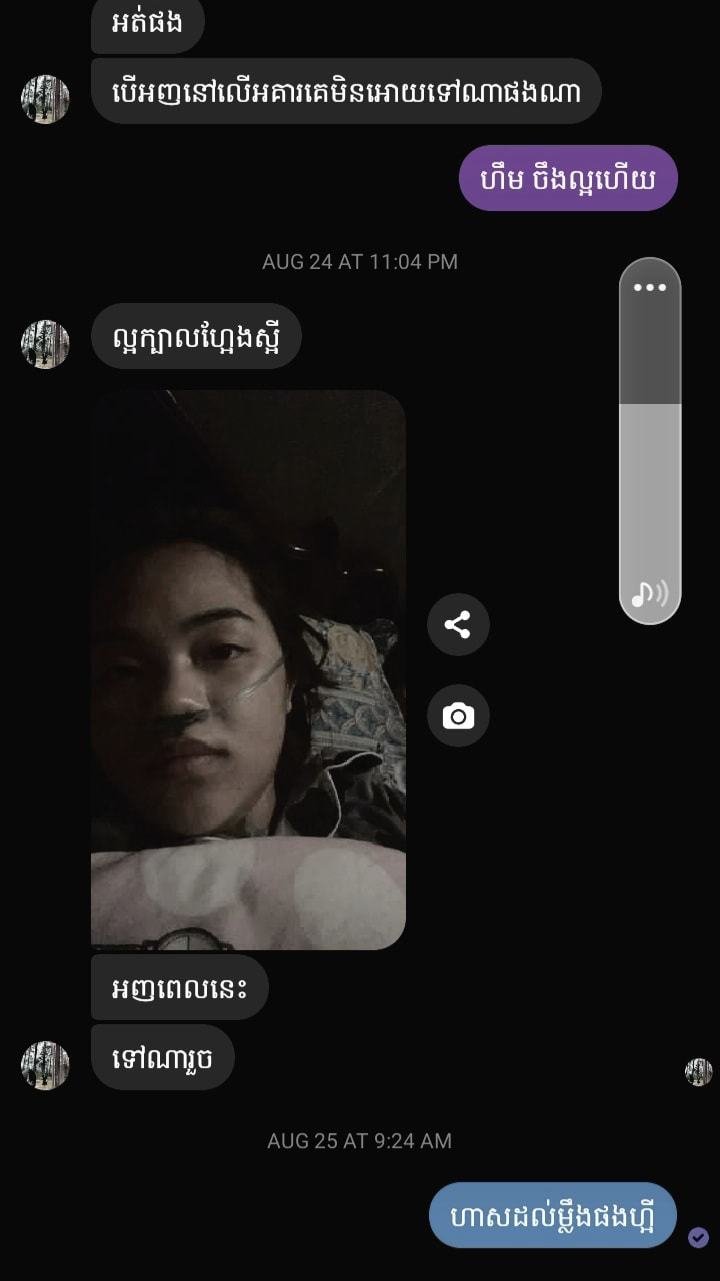Open the photo in the chat
This screenshot has height=1281, width=720.
(x=248, y=669)
